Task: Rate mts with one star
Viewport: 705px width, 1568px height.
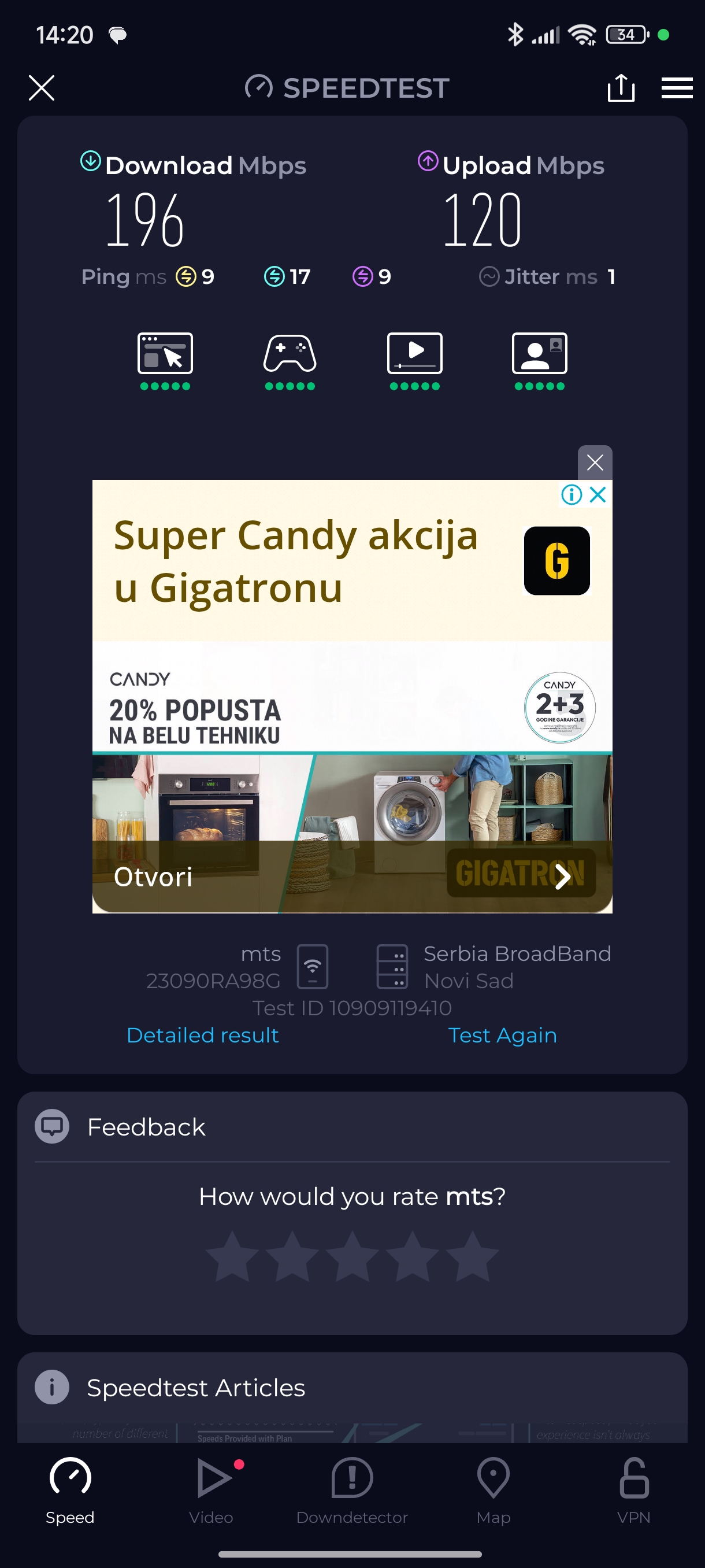Action: pyautogui.click(x=232, y=1256)
